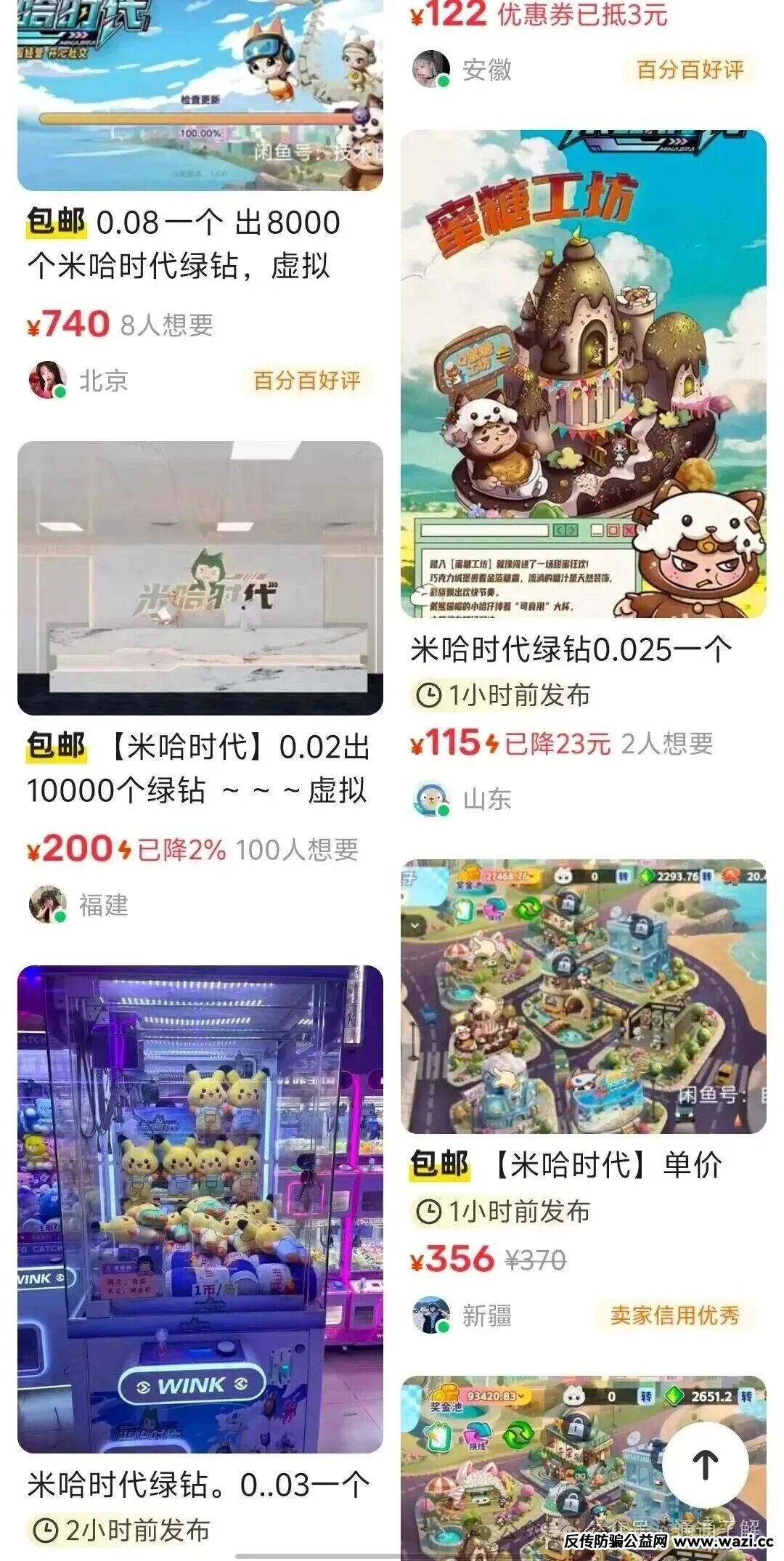Open the 0.02出10000个绿钻 listing
784x1561 pixels.
200,579
